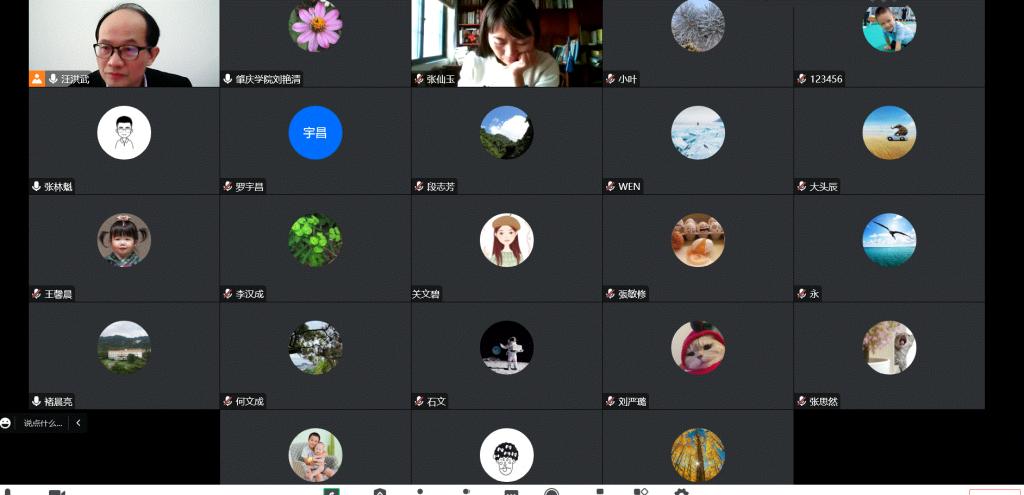Tap 罗宇昌's participant tile
The image size is (1024, 495).
pos(315,140)
